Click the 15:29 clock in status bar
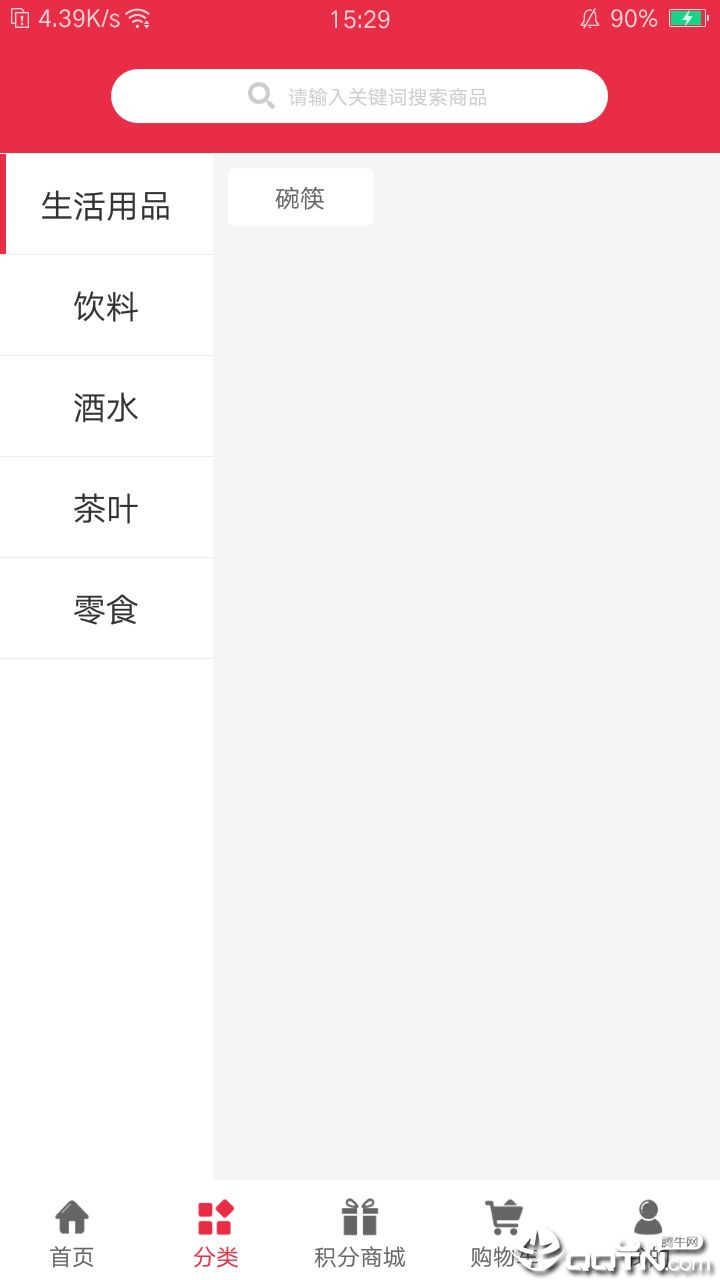Viewport: 720px width, 1280px height. click(360, 18)
